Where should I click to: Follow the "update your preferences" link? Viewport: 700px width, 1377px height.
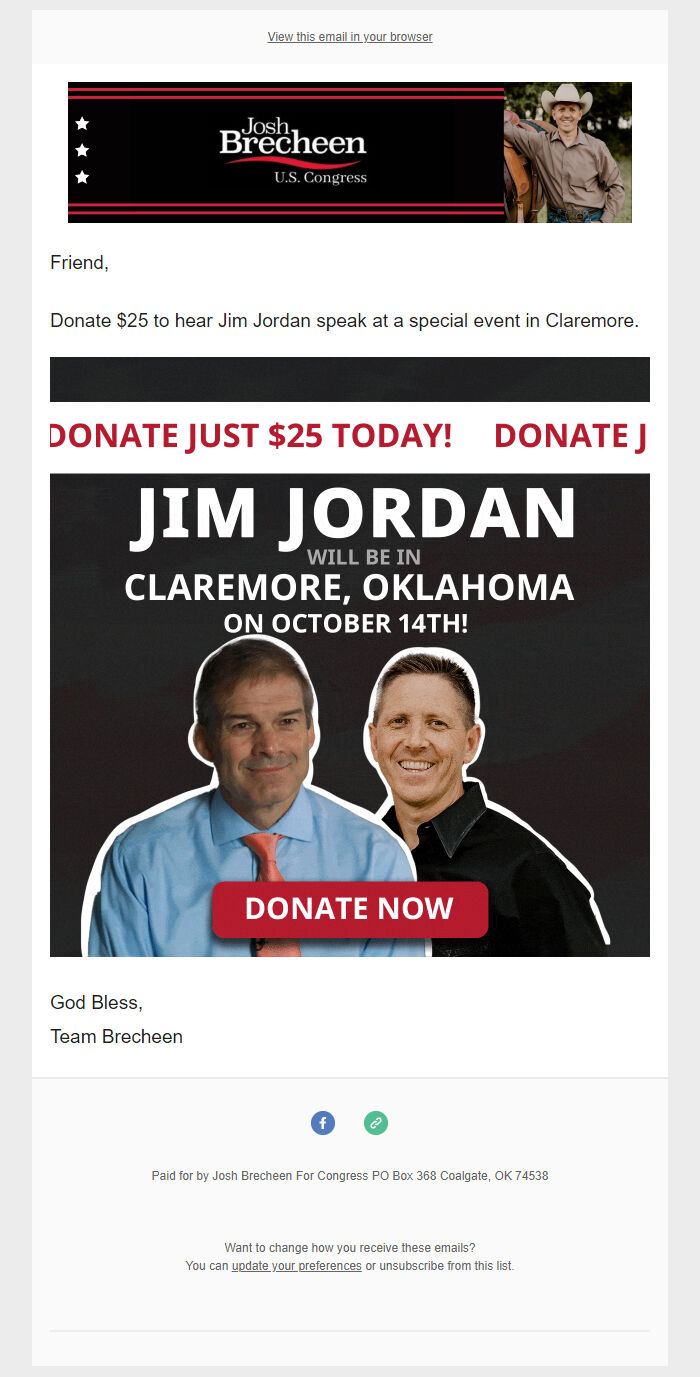coord(296,1266)
